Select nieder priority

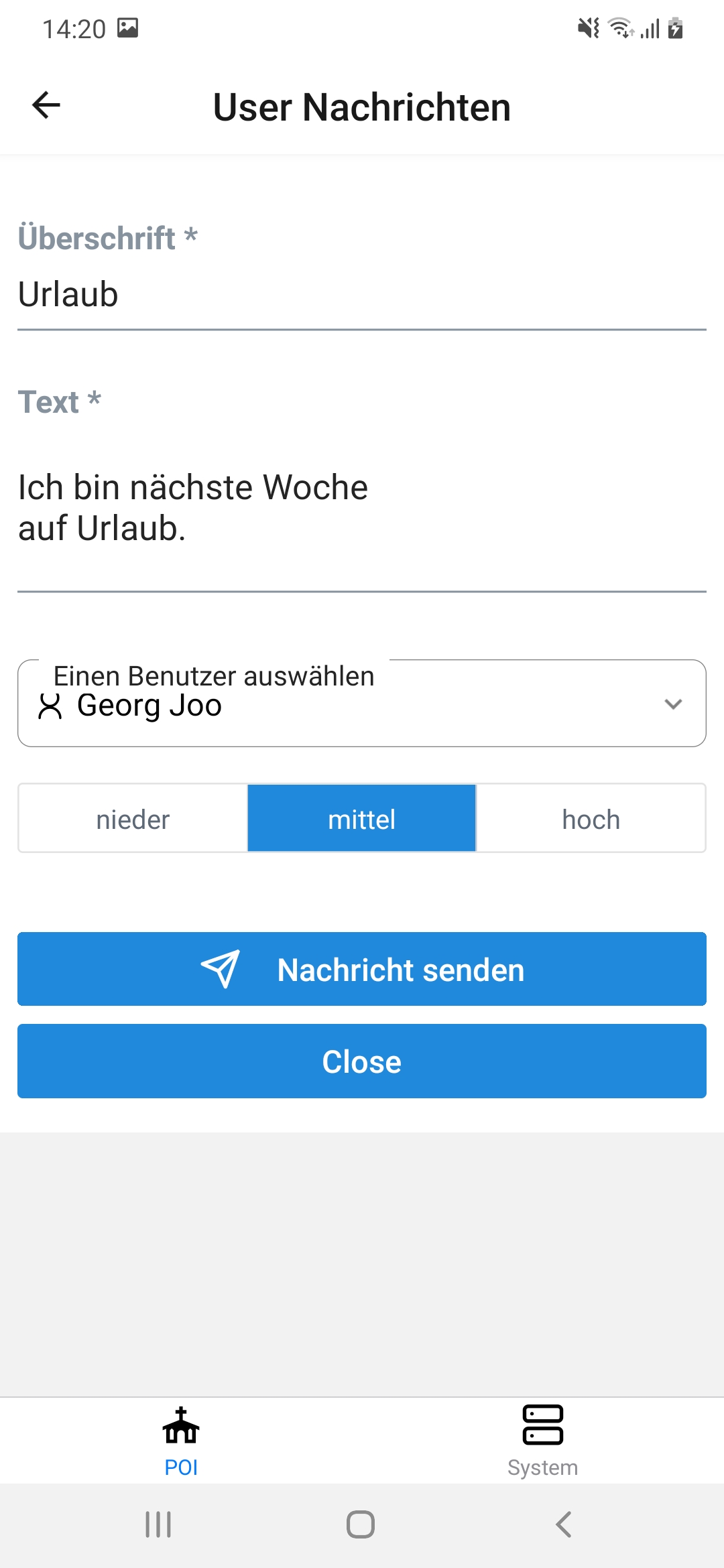point(133,819)
